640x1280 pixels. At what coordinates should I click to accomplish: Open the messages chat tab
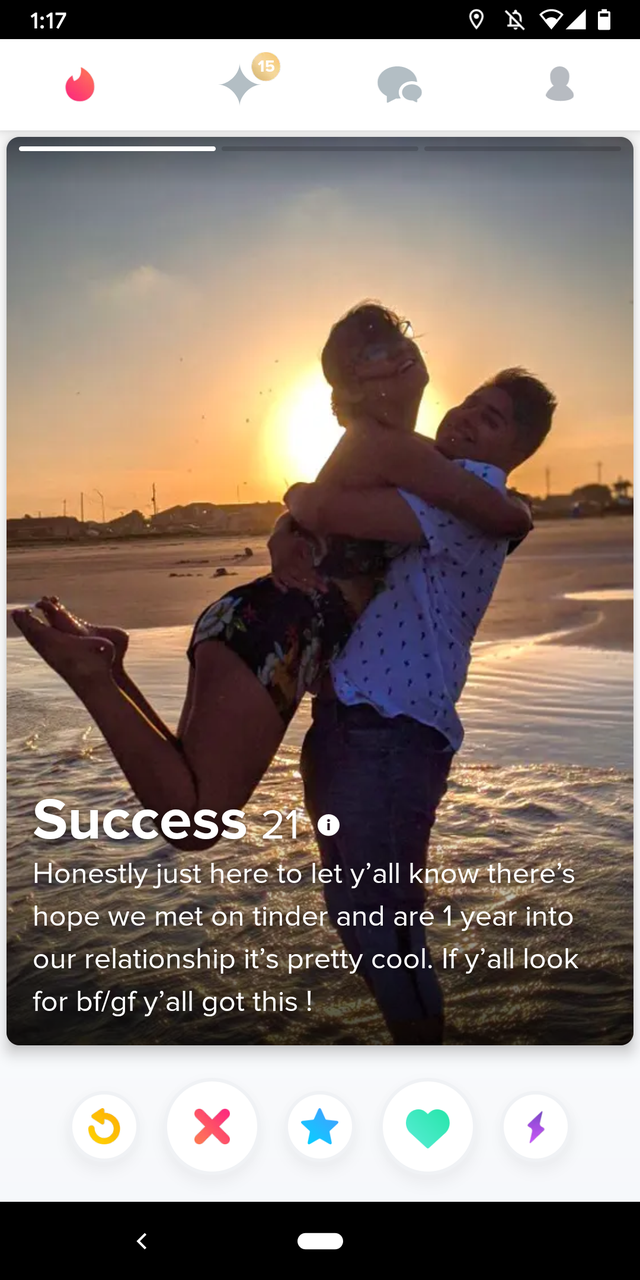399,85
